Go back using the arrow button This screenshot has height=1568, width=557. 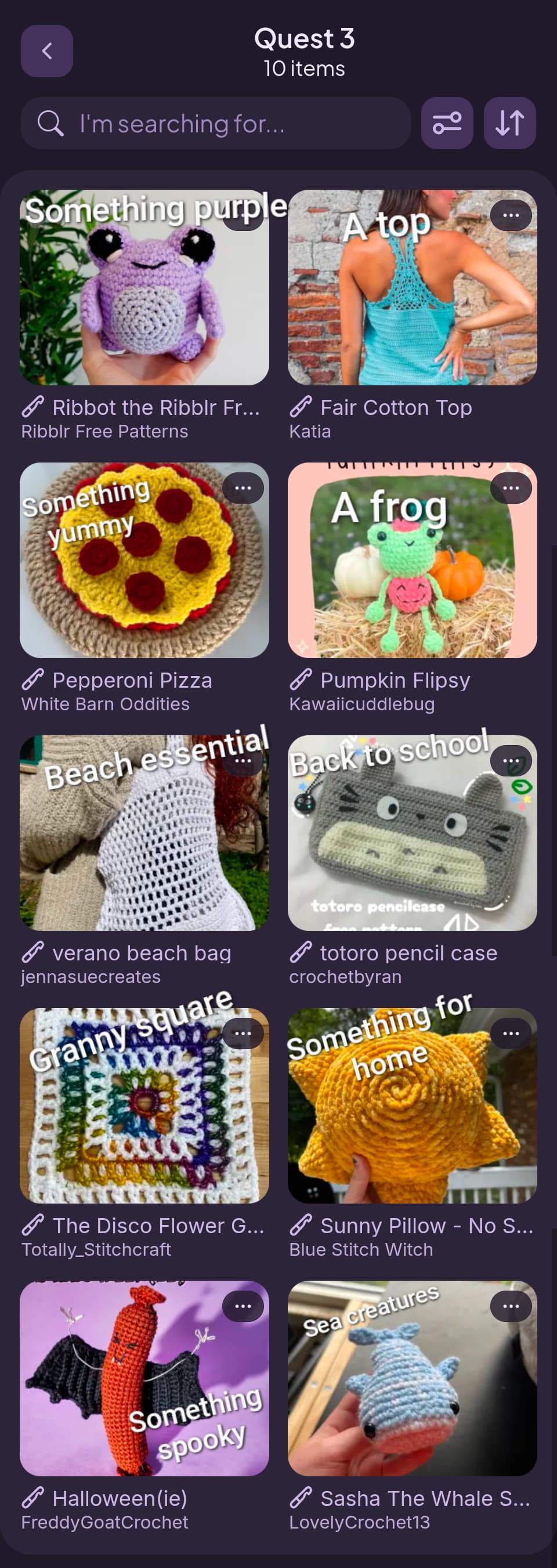47,51
